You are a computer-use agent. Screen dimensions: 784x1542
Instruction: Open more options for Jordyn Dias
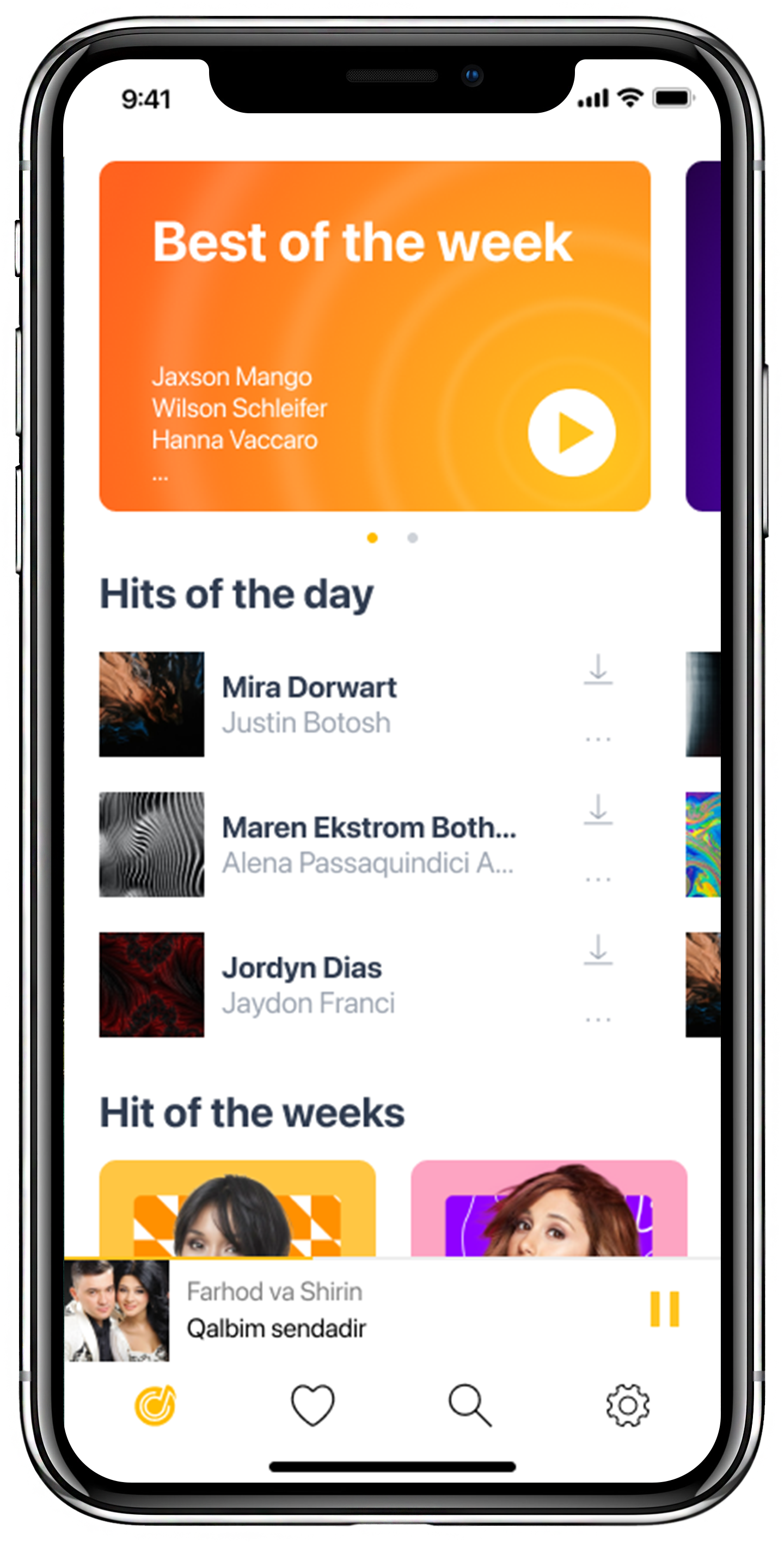(x=598, y=1019)
